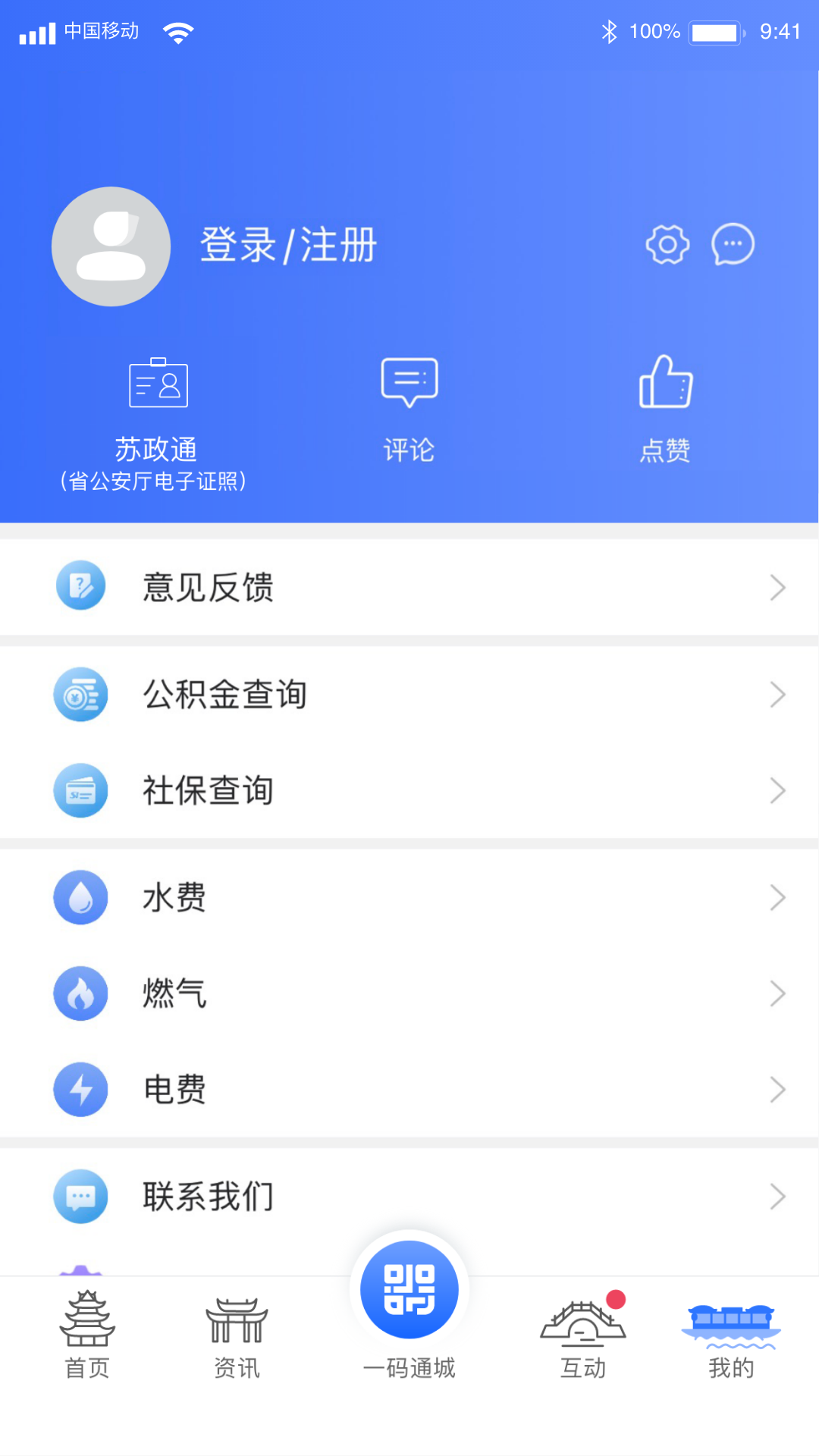
Task: Select the 水费 water drop icon
Action: [x=81, y=897]
